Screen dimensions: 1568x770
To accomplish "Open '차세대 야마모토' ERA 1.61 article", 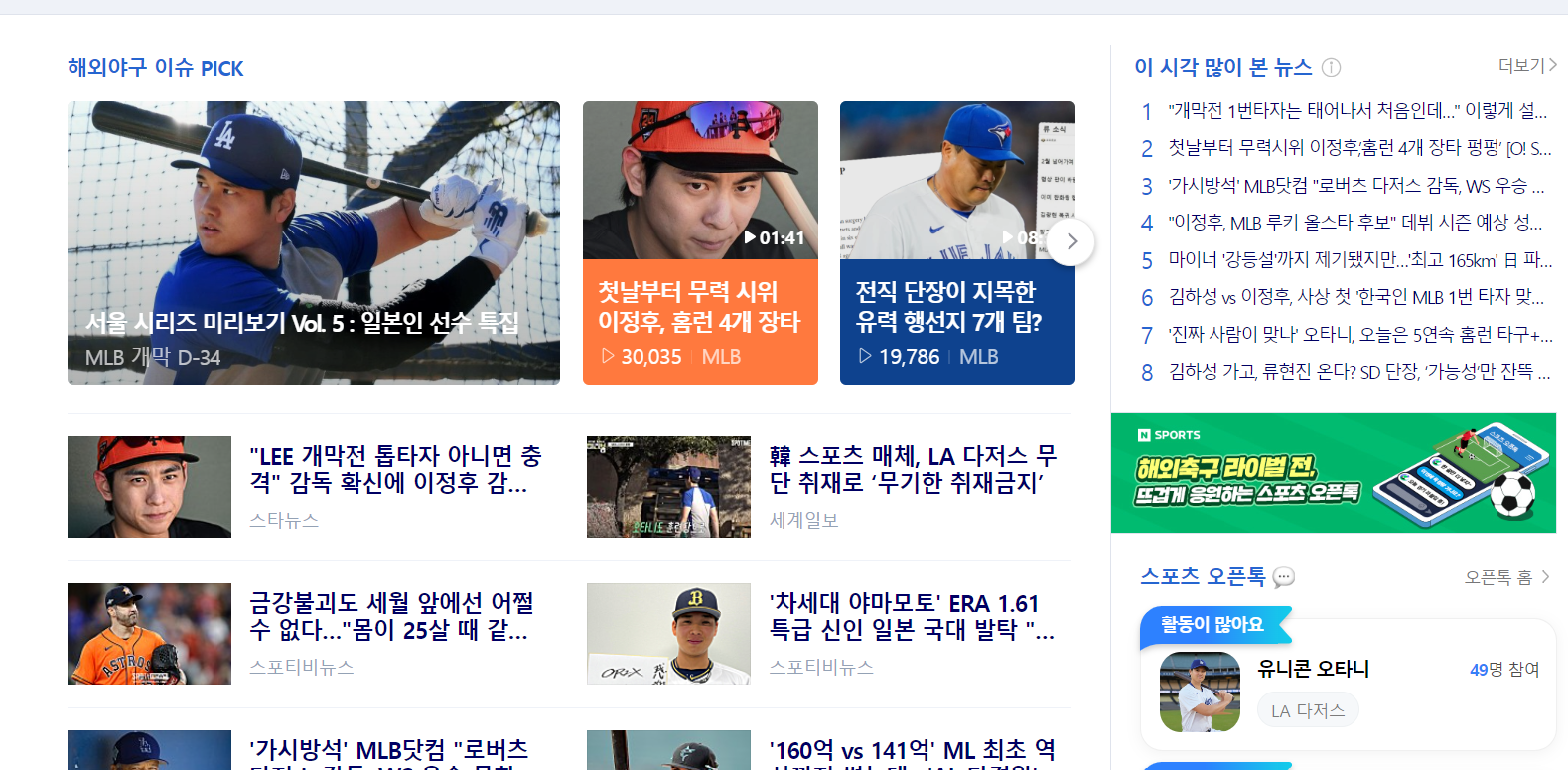I will point(911,616).
